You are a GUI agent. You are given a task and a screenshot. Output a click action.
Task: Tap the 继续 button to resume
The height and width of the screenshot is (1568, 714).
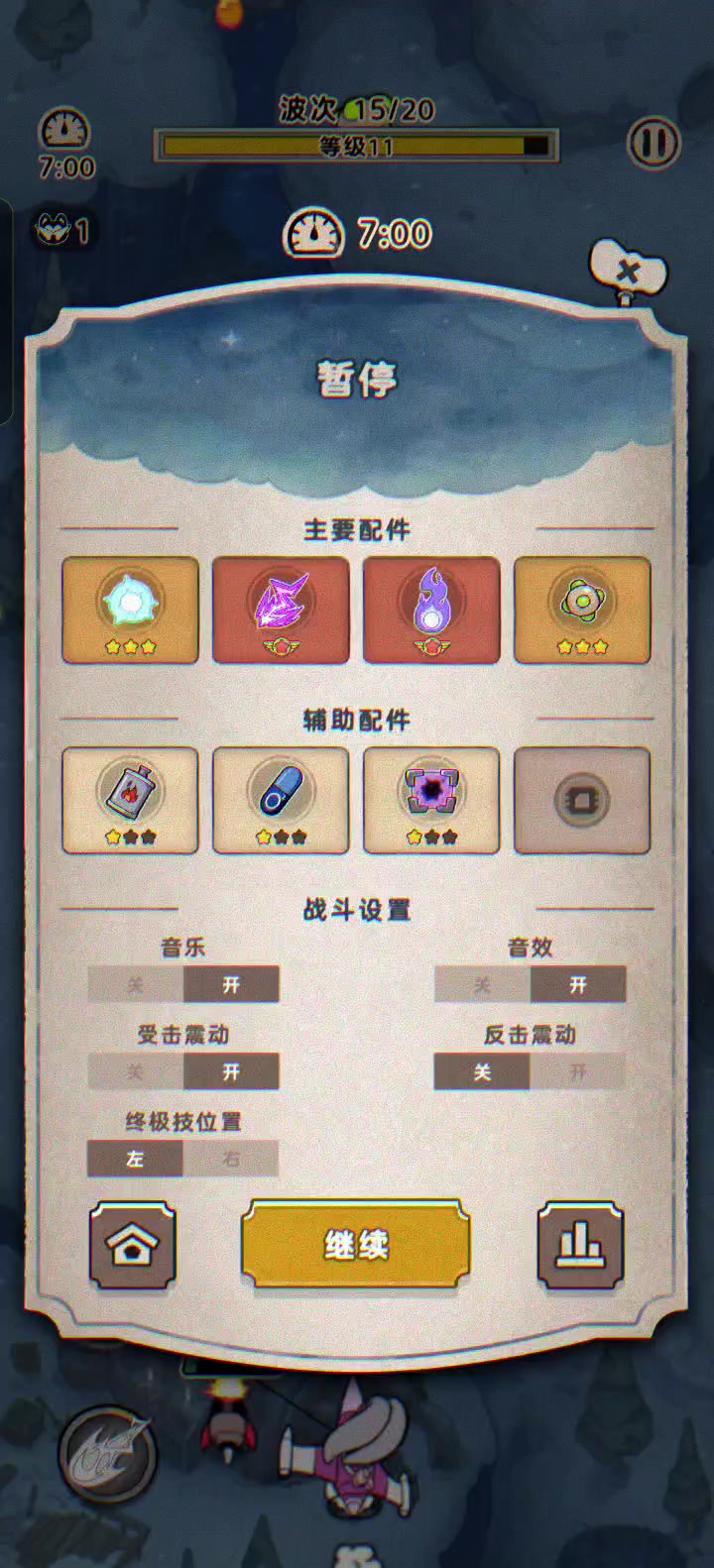coord(355,1245)
